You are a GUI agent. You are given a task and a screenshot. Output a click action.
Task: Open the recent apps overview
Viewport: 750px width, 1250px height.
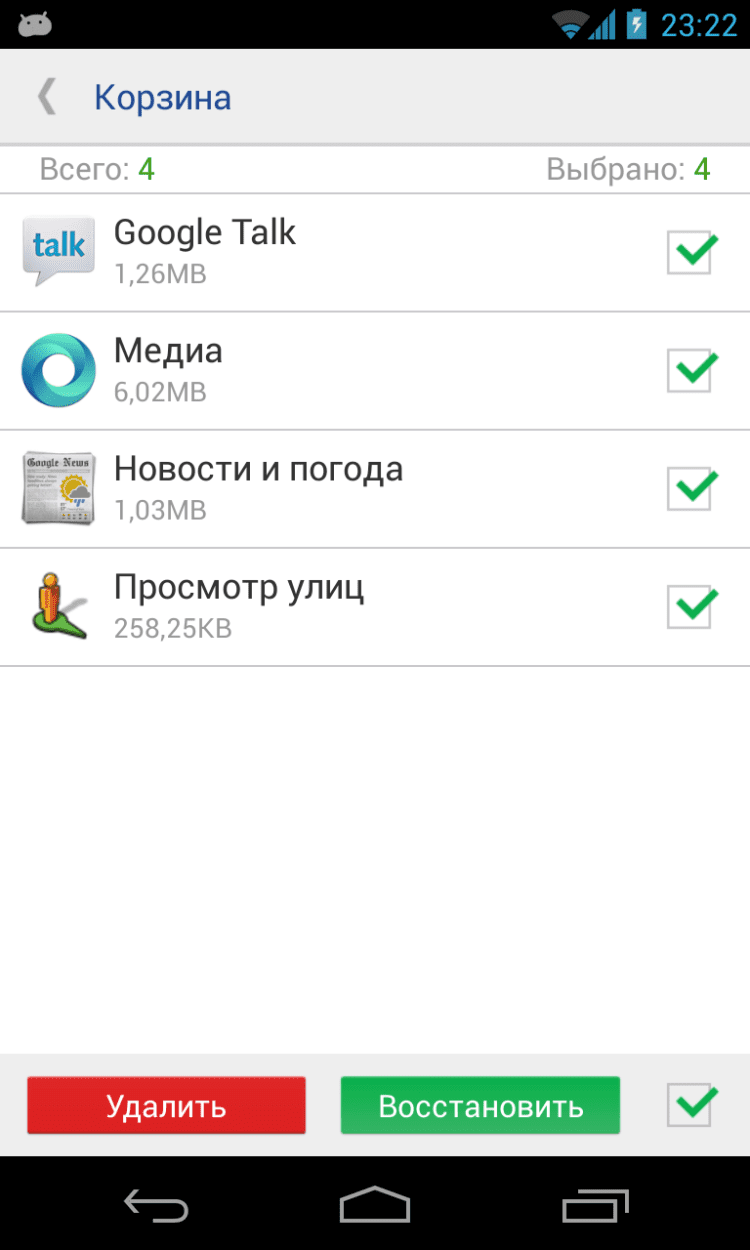[x=595, y=1205]
